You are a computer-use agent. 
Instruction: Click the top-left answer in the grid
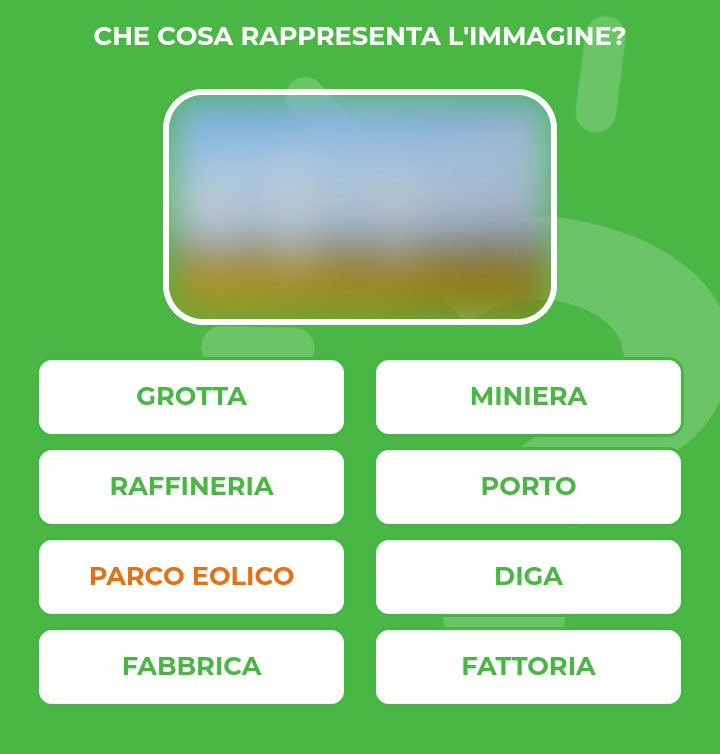pos(191,397)
